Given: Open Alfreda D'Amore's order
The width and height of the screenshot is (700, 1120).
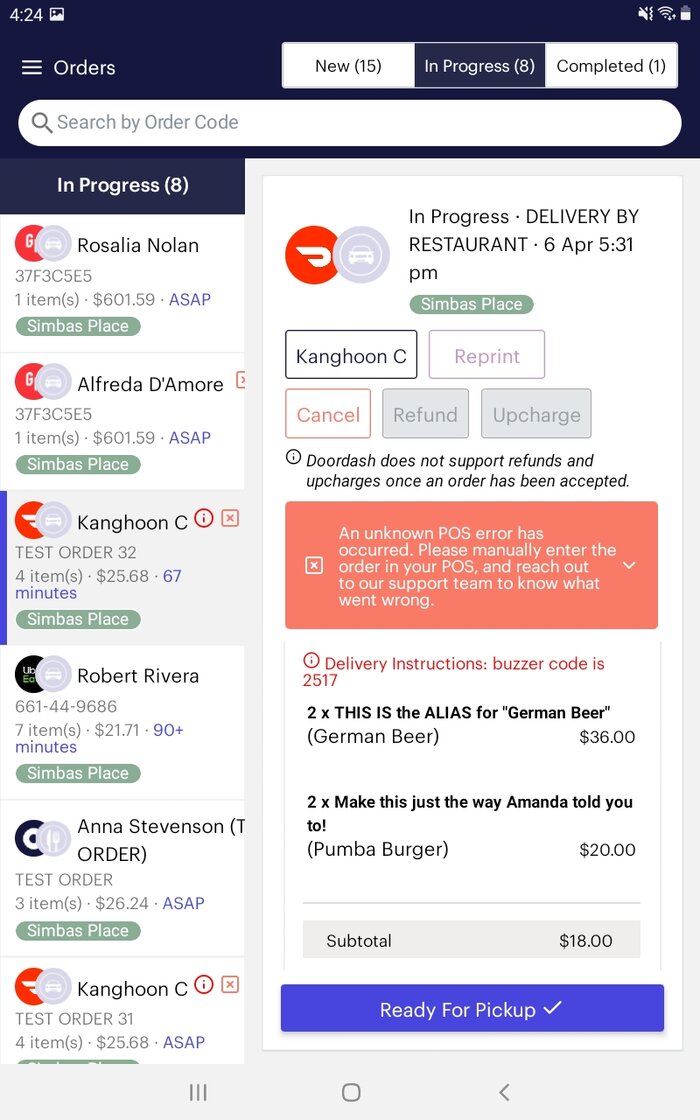Looking at the screenshot, I should click(122, 421).
